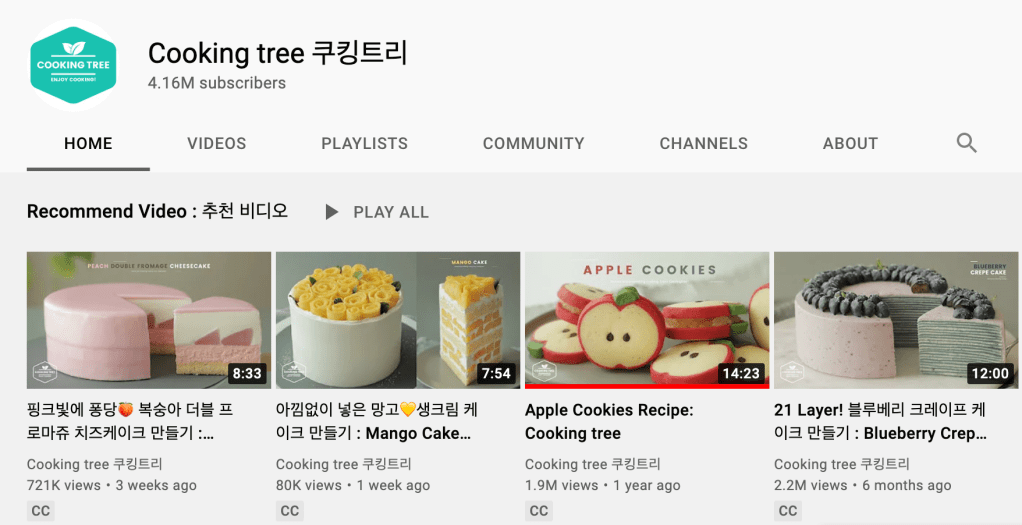This screenshot has height=525, width=1022.
Task: View the About tab
Action: (x=850, y=143)
